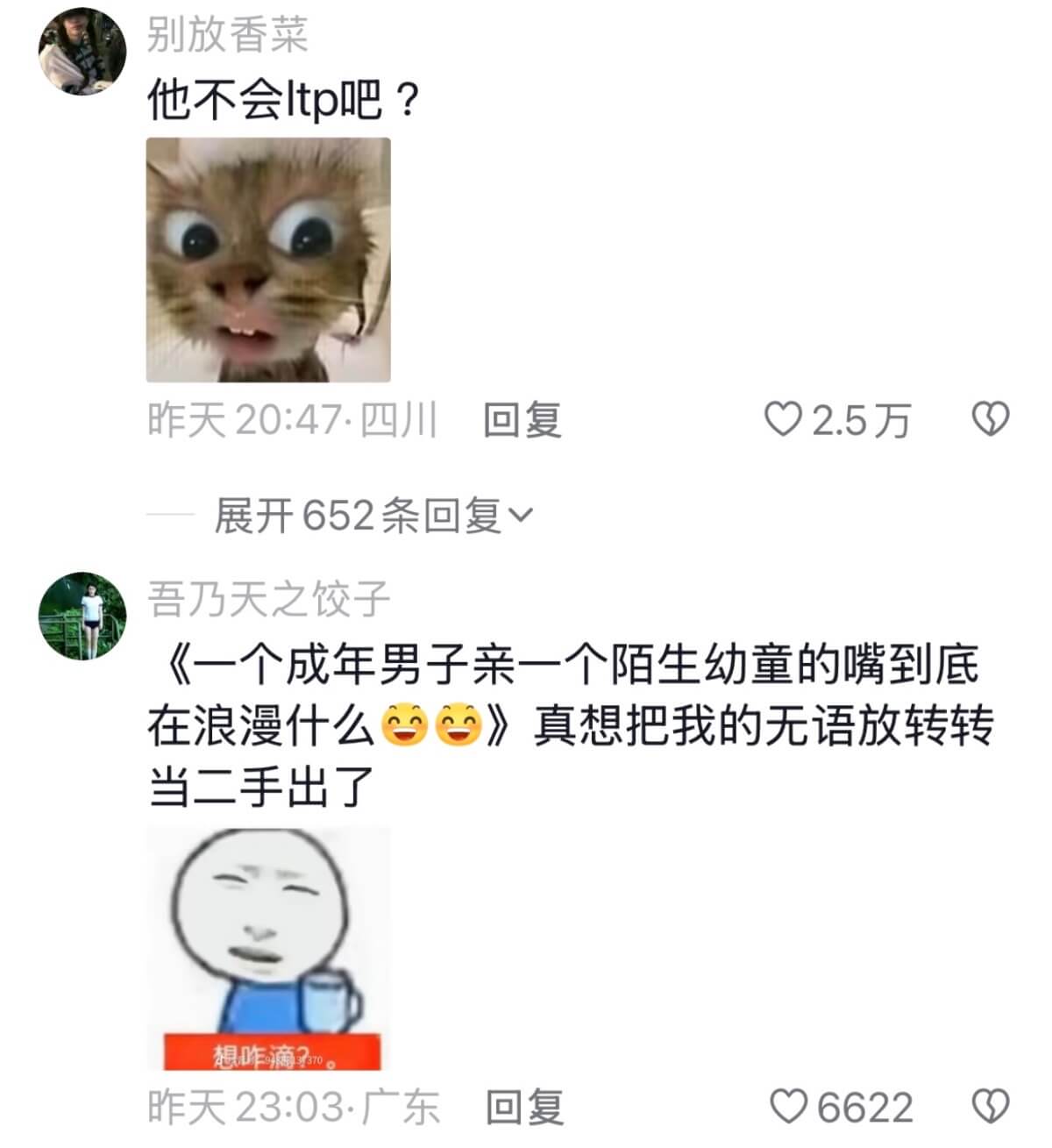Dislike 别放香菜's comment
The height and width of the screenshot is (1148, 1052).
(x=991, y=420)
